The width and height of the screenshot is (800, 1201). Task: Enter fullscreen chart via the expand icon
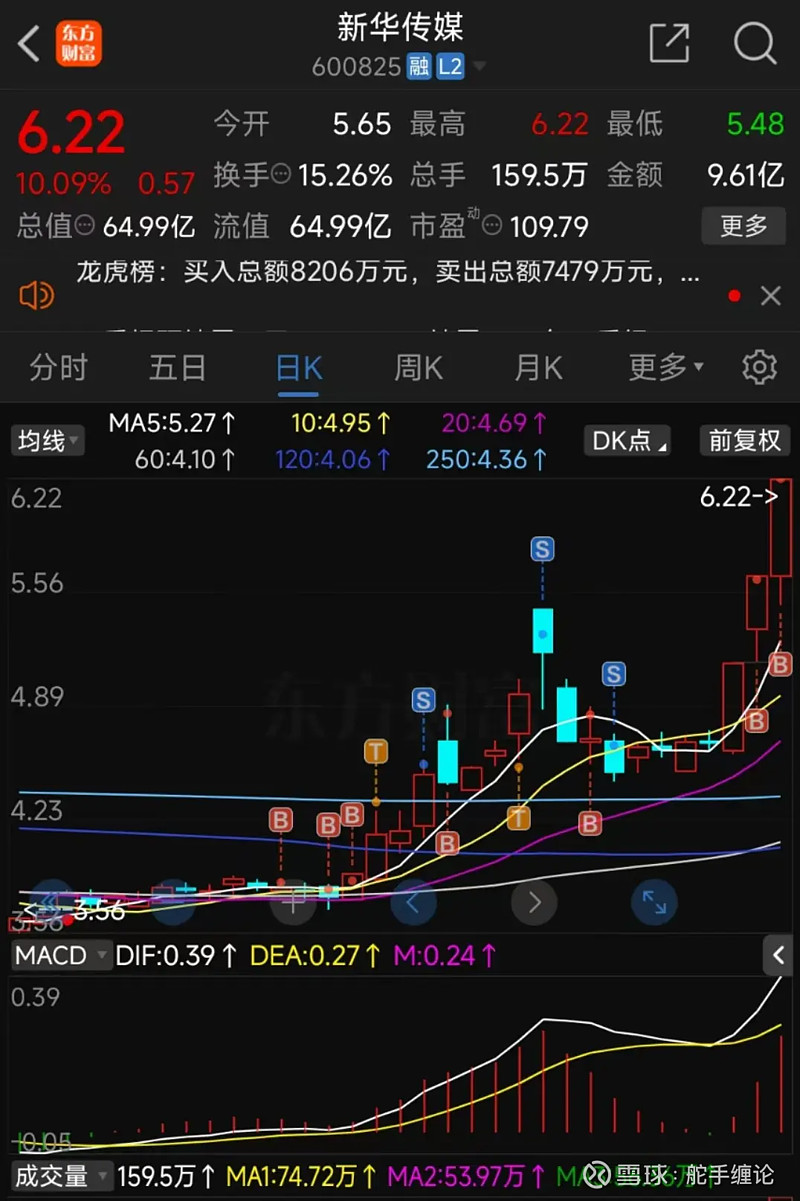pos(655,902)
